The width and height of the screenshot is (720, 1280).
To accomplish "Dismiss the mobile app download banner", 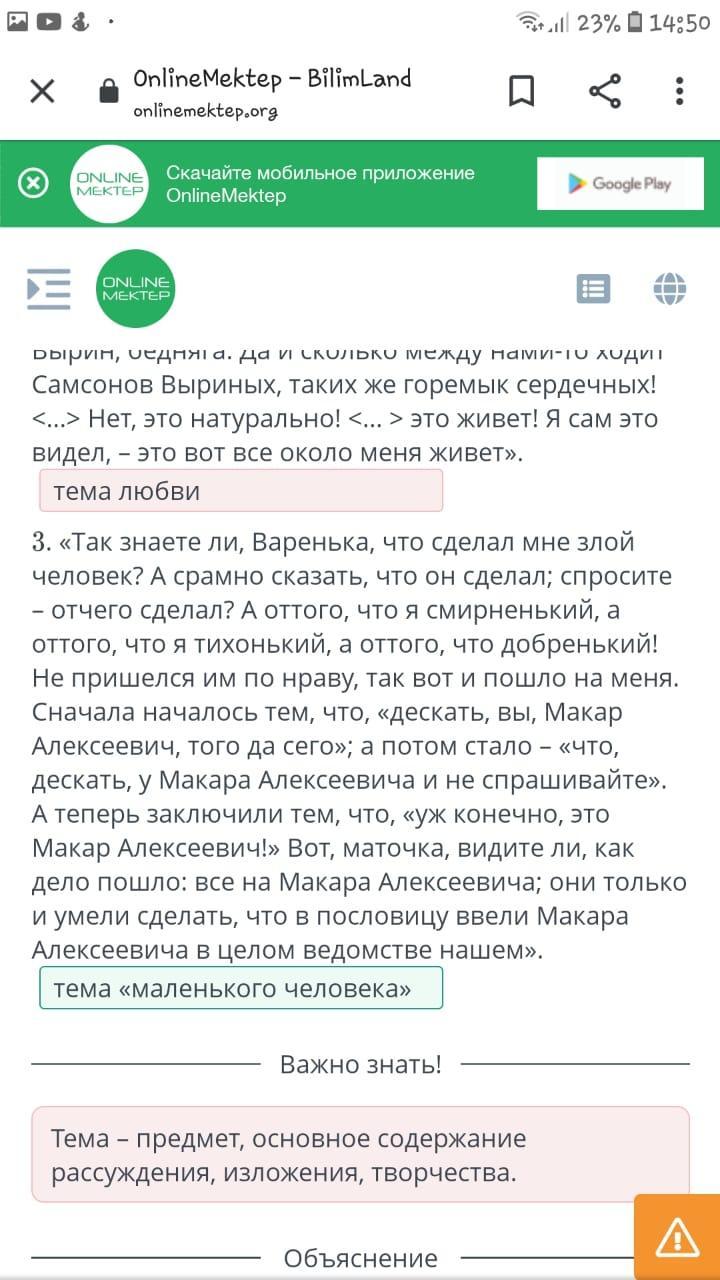I will [x=34, y=184].
